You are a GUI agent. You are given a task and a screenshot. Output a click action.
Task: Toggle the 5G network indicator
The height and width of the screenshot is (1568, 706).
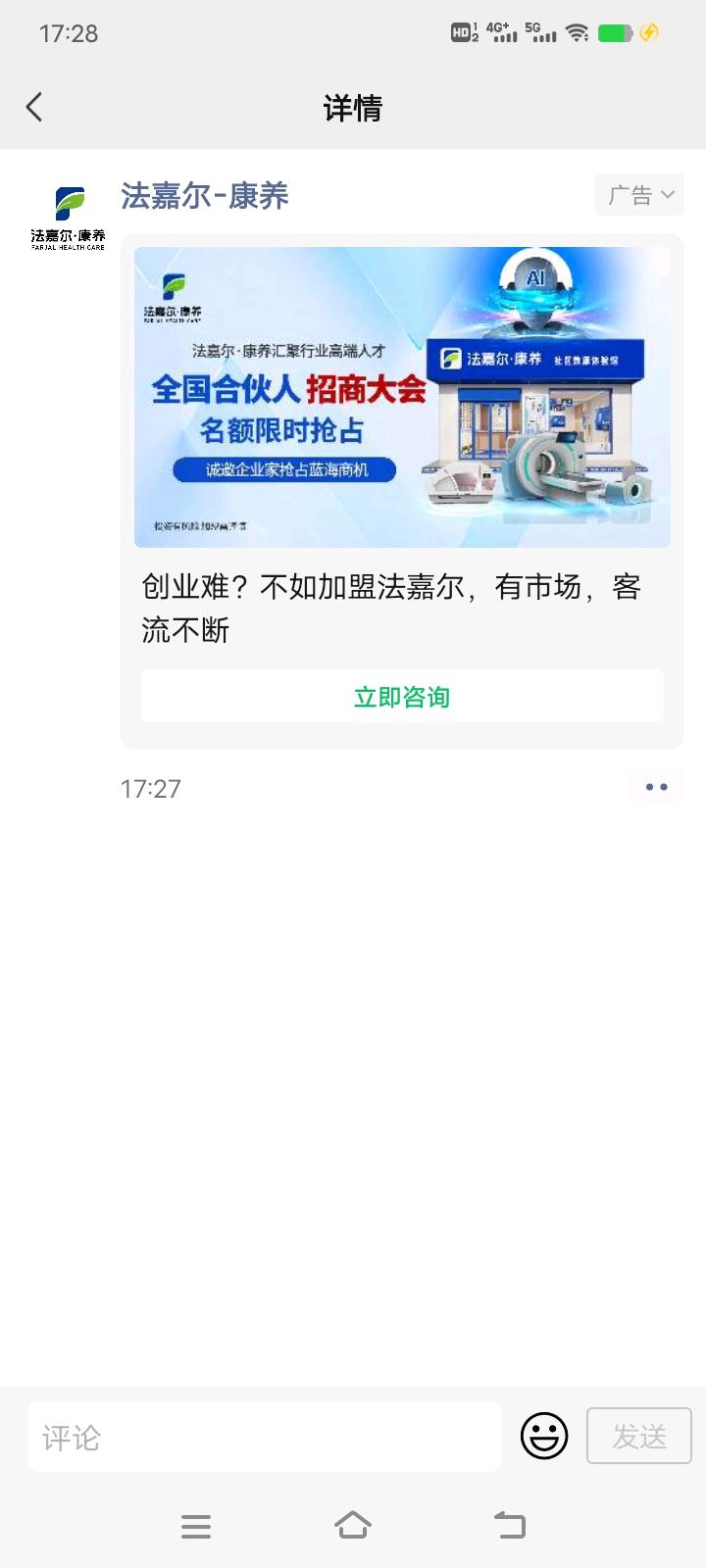[x=541, y=31]
